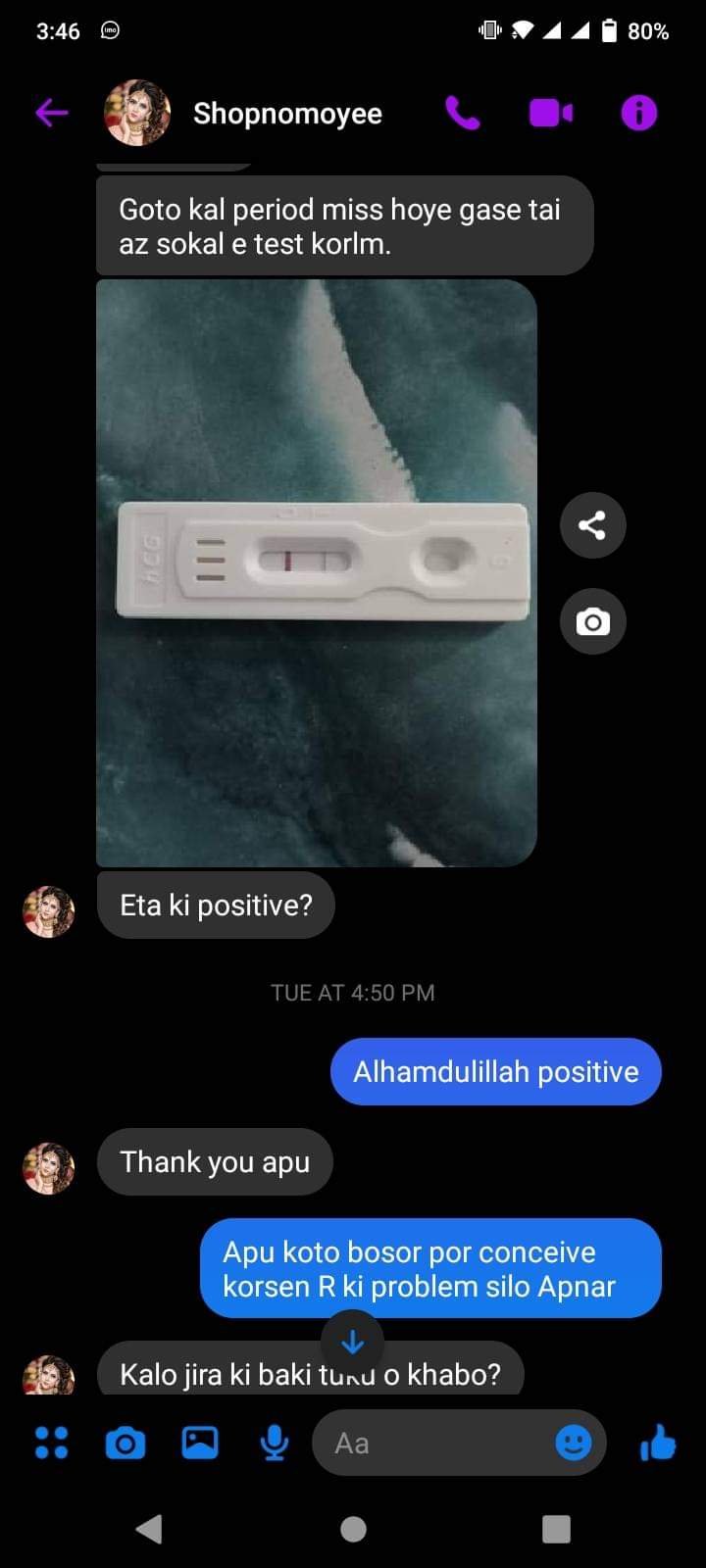Screen dimensions: 706x1568
Task: Open the pregnancy test photo
Action: pos(316,572)
